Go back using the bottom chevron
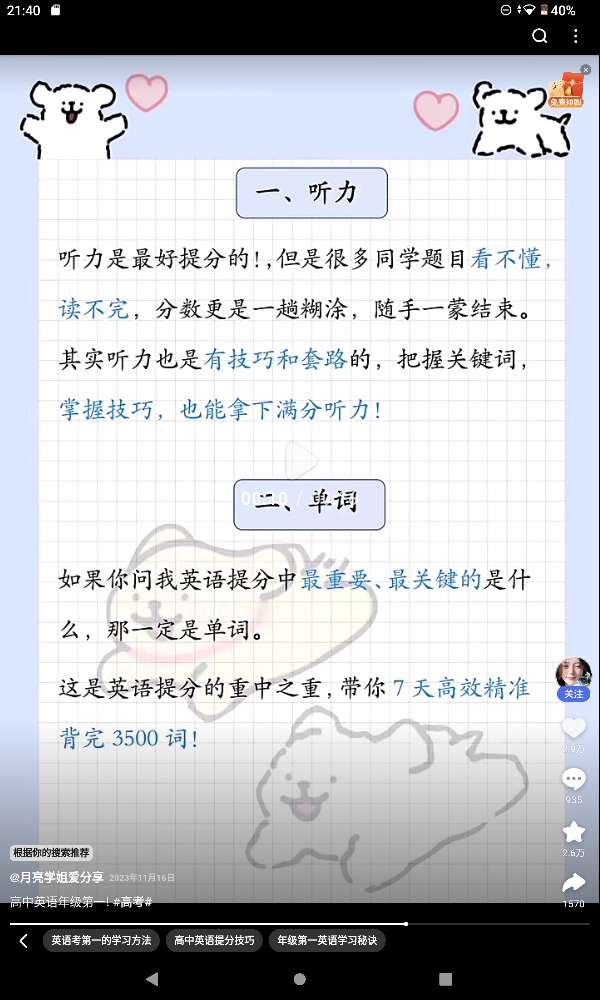600x1000 pixels. (24, 941)
